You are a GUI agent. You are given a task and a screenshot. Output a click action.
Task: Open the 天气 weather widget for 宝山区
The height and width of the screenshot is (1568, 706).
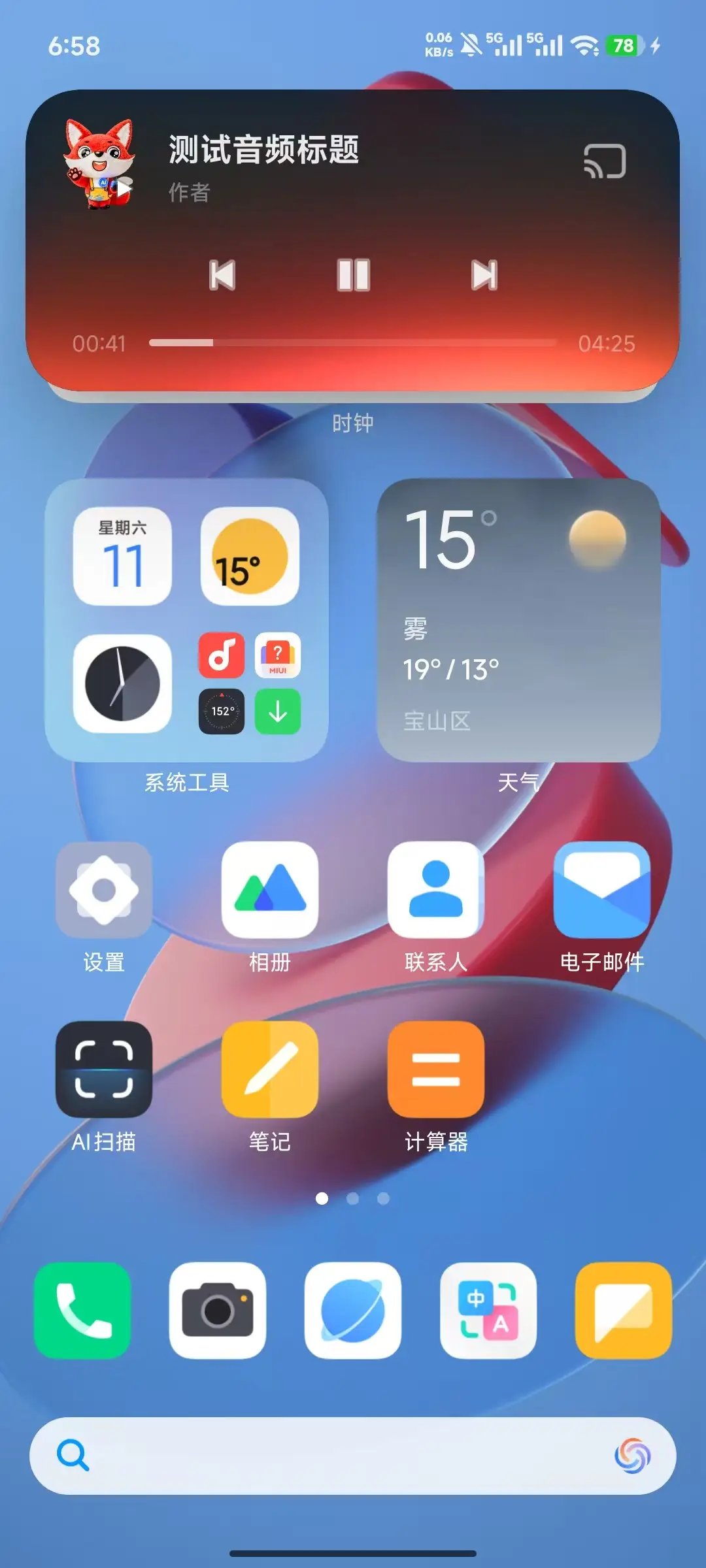(x=518, y=620)
